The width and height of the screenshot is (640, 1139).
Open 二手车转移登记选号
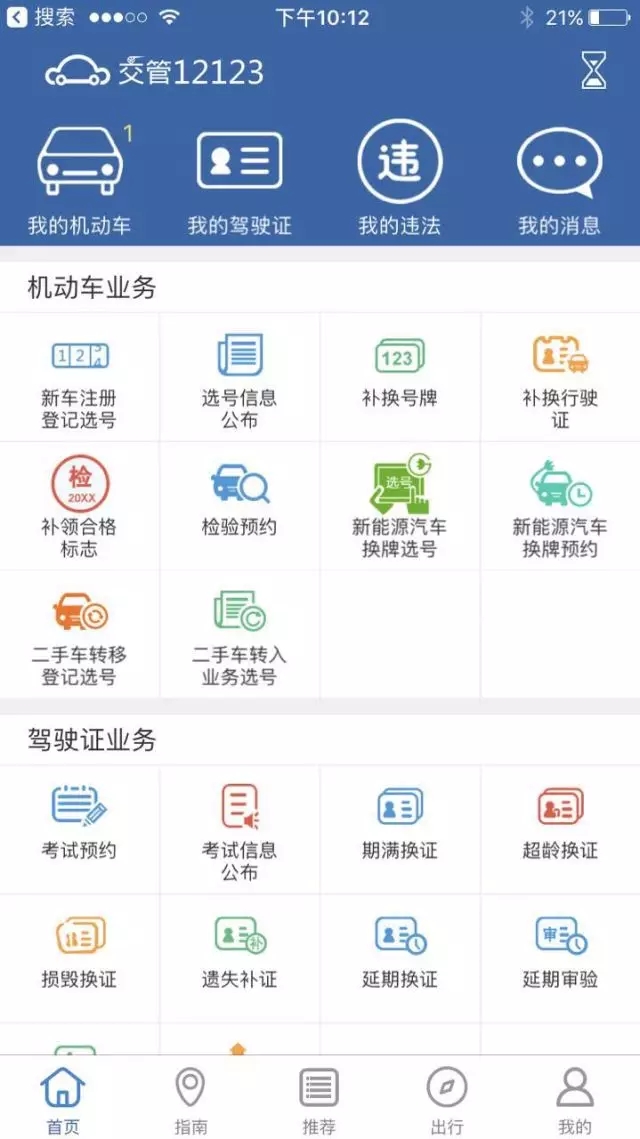pyautogui.click(x=80, y=634)
